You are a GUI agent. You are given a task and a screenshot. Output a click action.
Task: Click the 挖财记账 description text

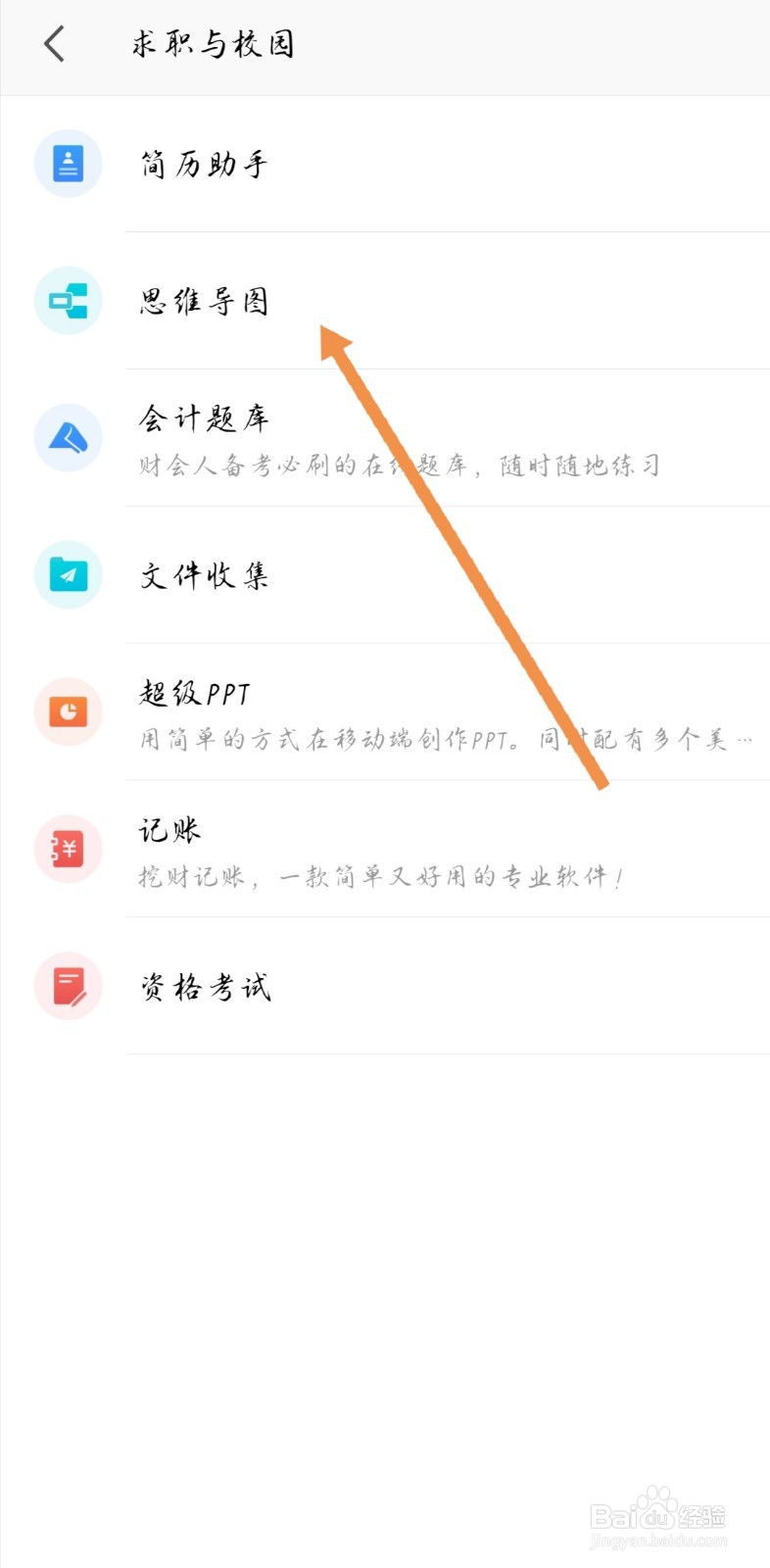(382, 877)
